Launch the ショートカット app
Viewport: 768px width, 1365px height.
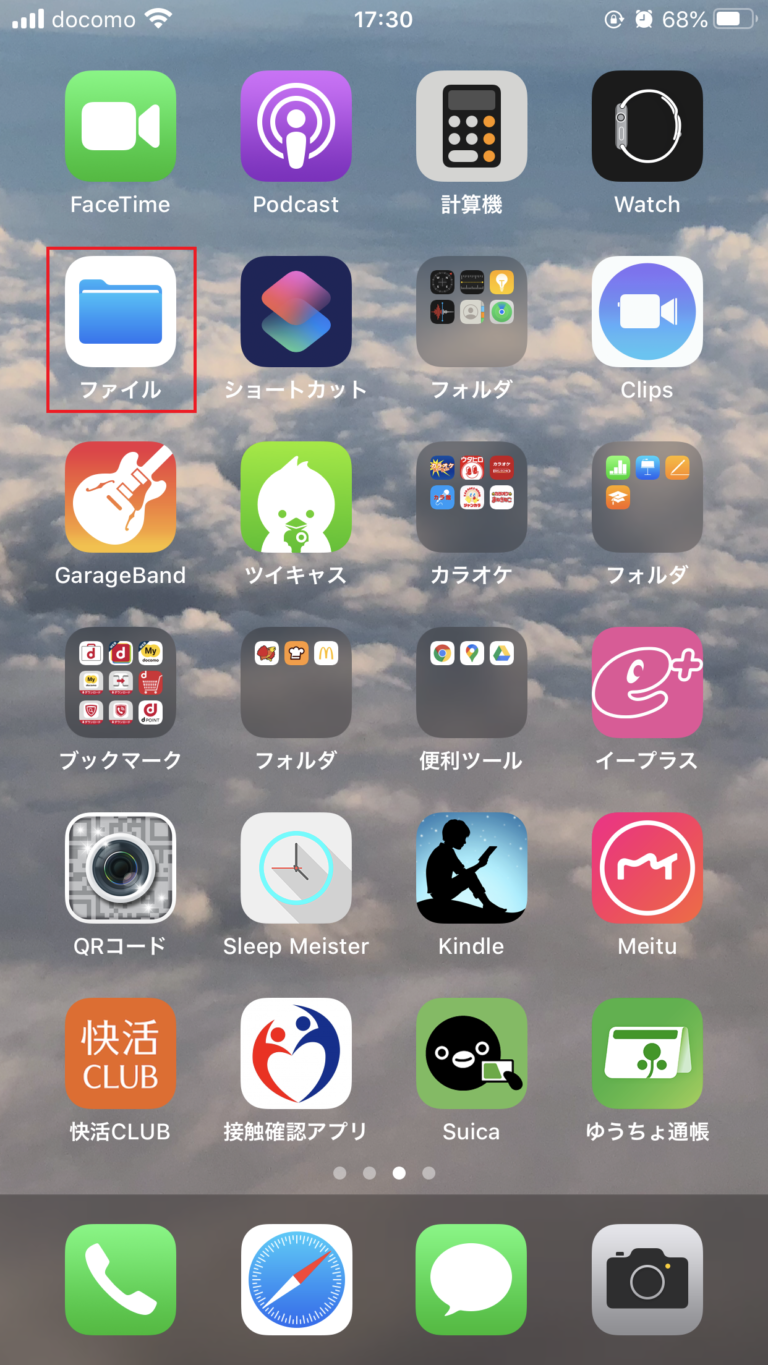coord(296,312)
